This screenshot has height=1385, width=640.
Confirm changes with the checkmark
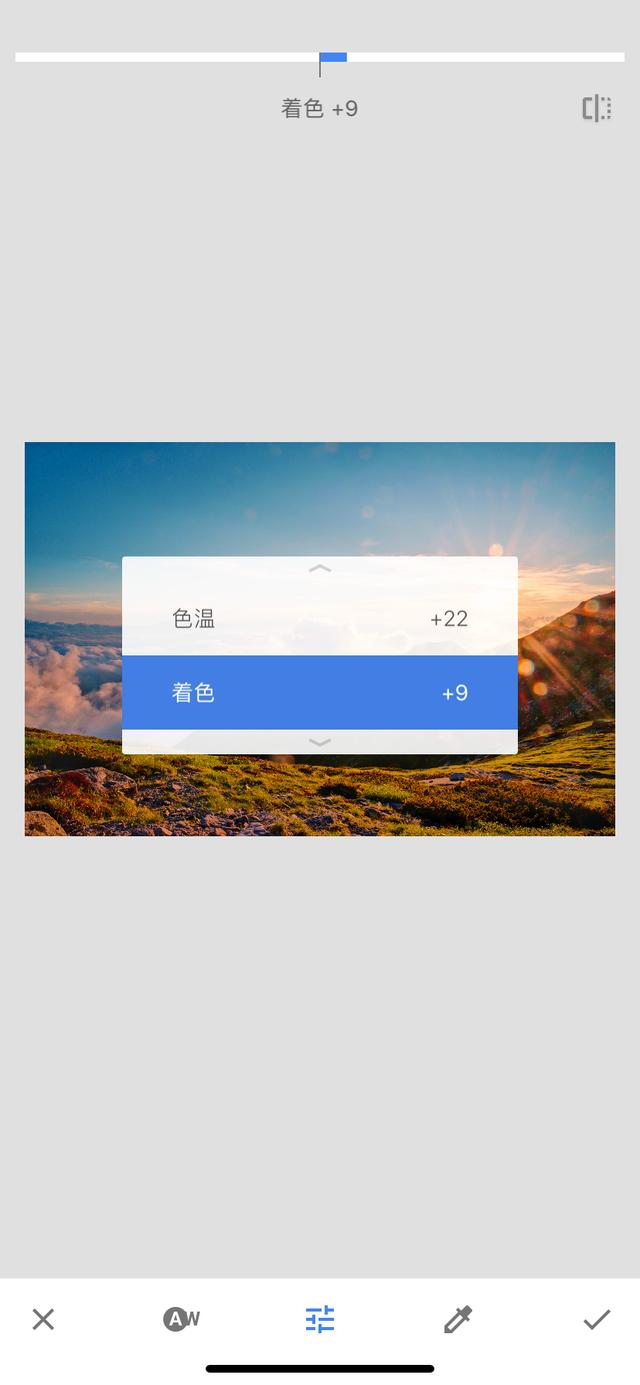pos(597,1319)
